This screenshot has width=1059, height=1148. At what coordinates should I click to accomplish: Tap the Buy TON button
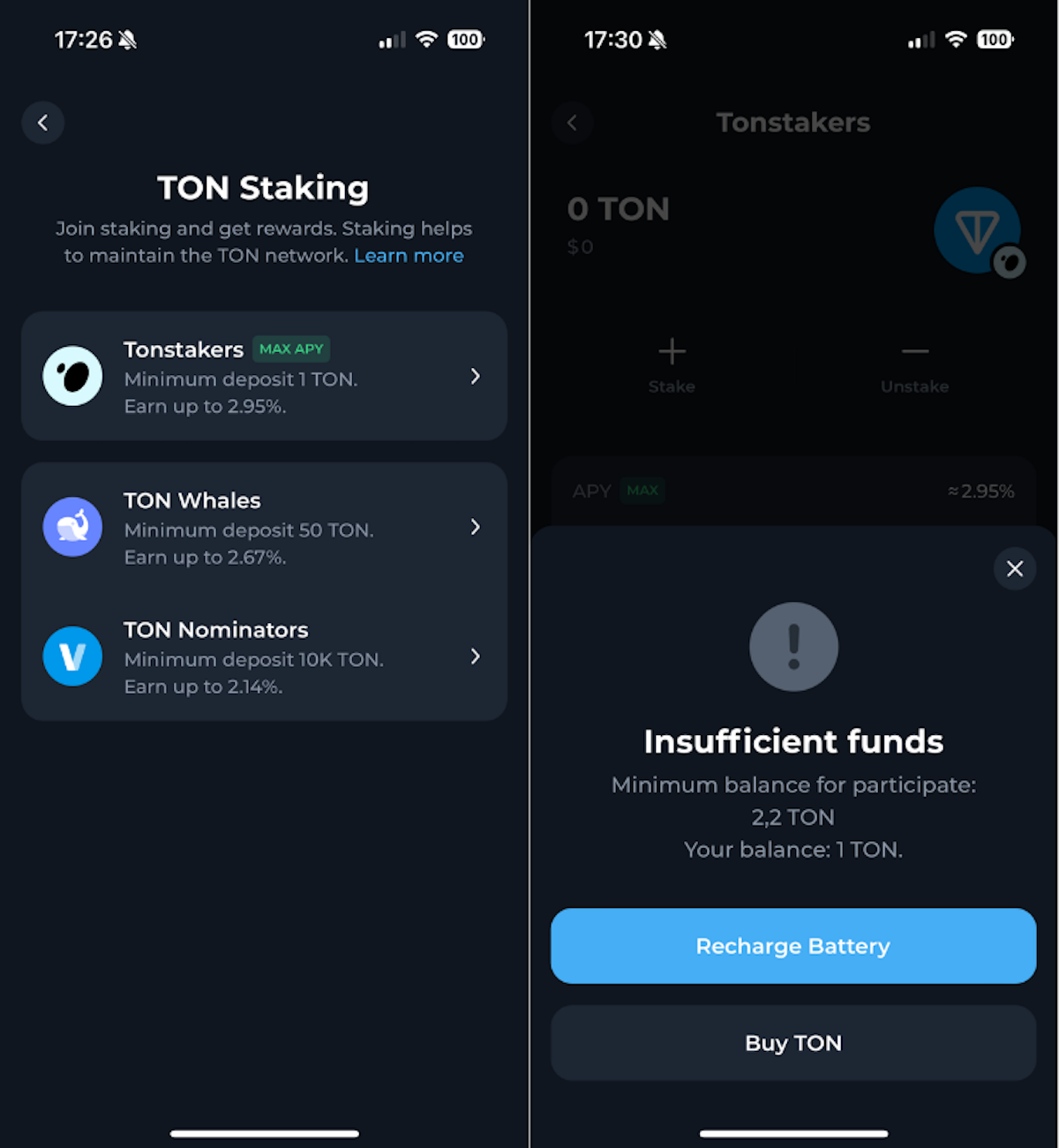coord(792,1043)
